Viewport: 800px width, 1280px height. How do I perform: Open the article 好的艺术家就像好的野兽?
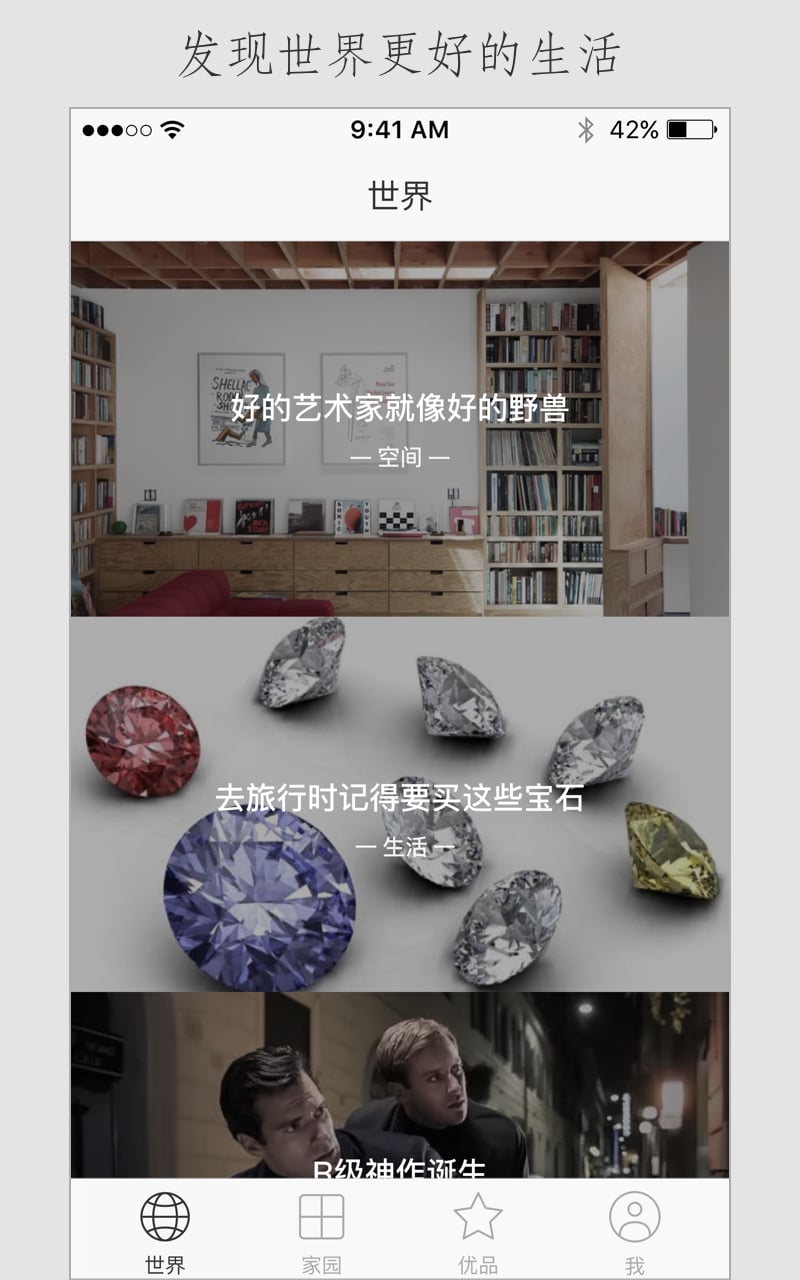tap(400, 428)
